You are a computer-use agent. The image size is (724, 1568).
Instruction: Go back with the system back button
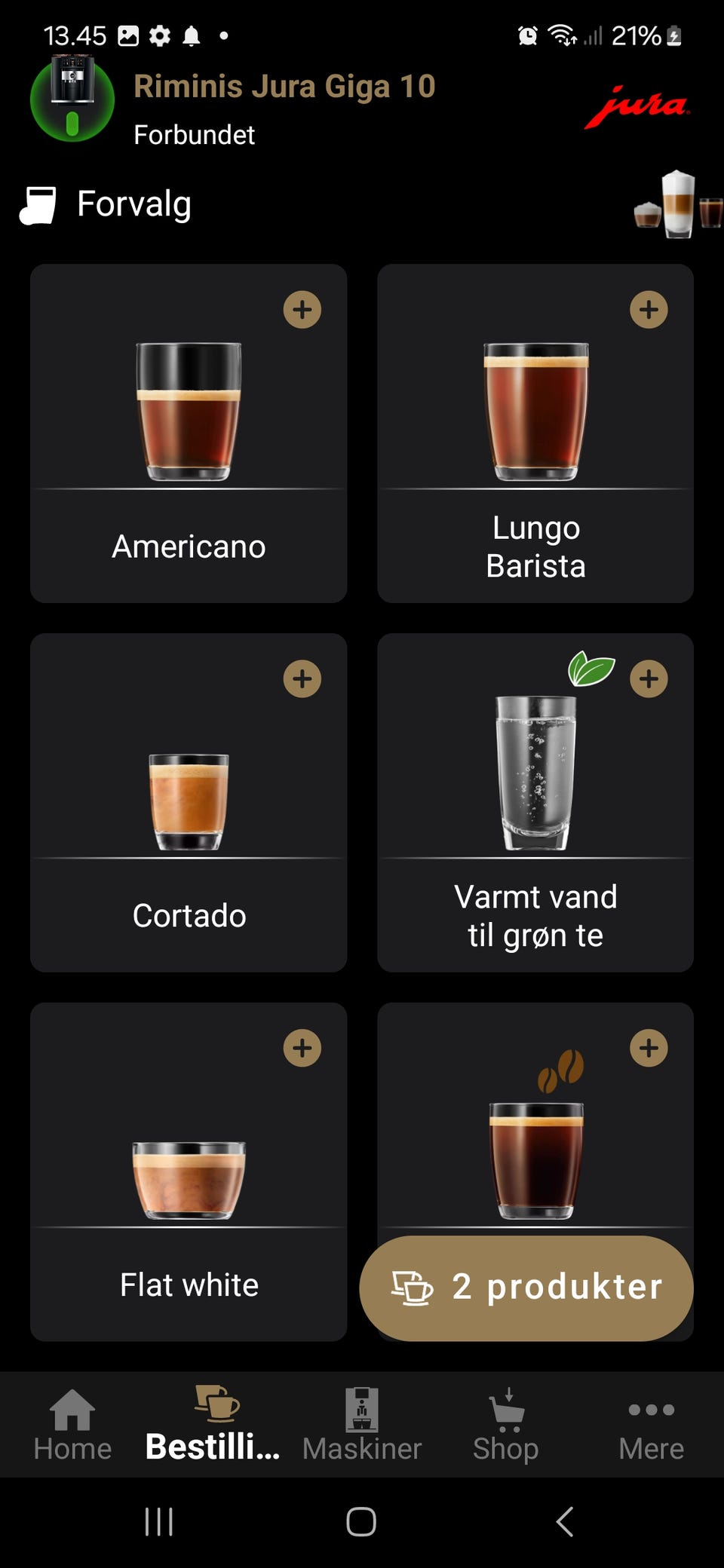(x=564, y=1521)
